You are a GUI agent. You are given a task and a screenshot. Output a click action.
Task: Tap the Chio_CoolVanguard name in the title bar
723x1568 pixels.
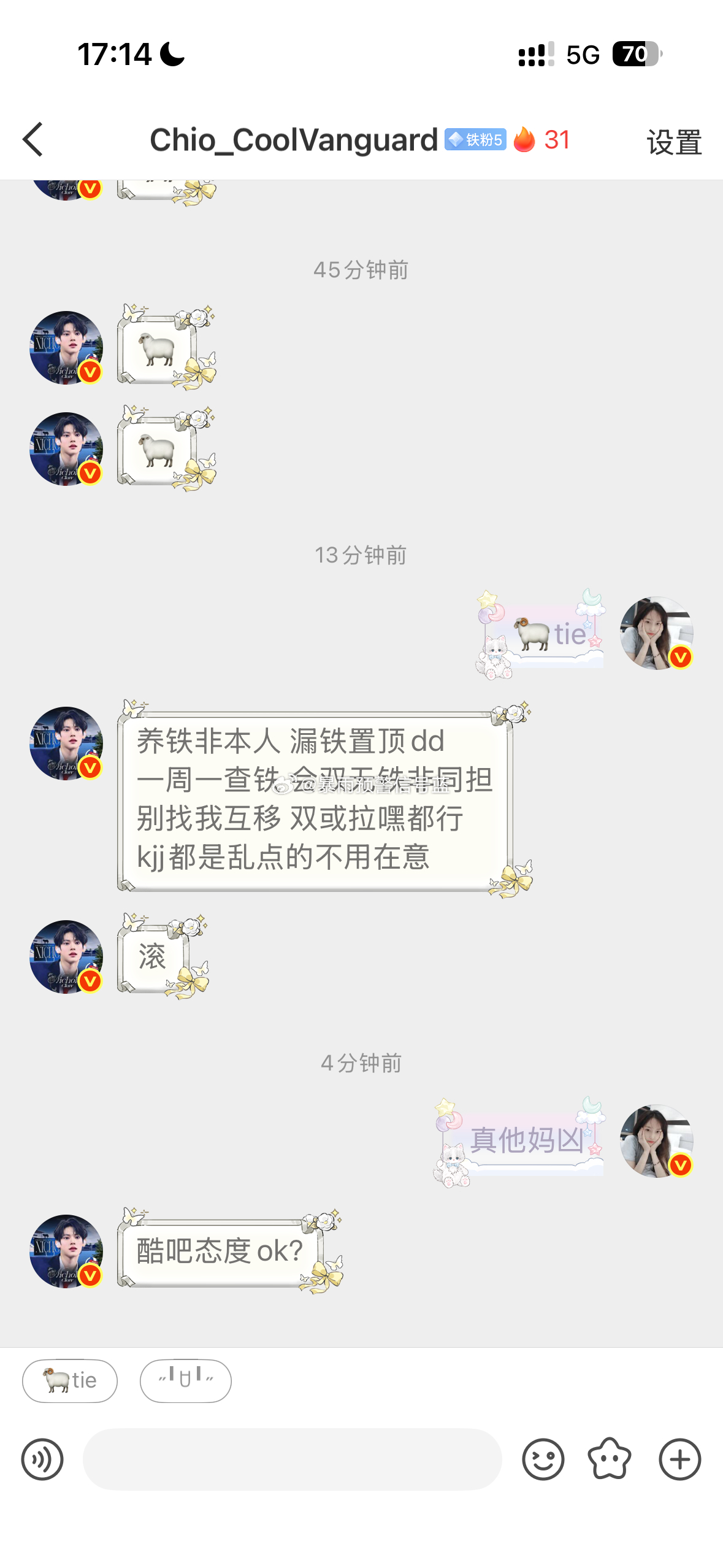point(293,140)
